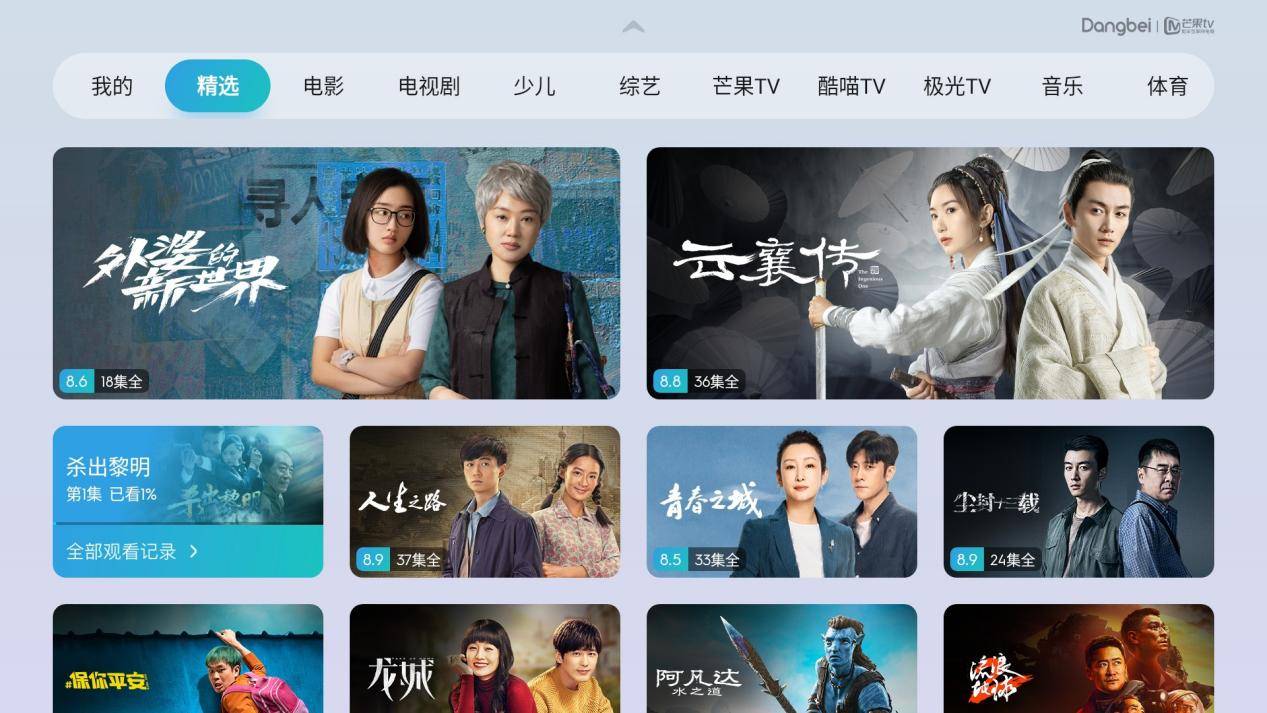Screen dimensions: 1267x713
Task: Open the 外婆的新世界 banner
Action: pyautogui.click(x=336, y=273)
